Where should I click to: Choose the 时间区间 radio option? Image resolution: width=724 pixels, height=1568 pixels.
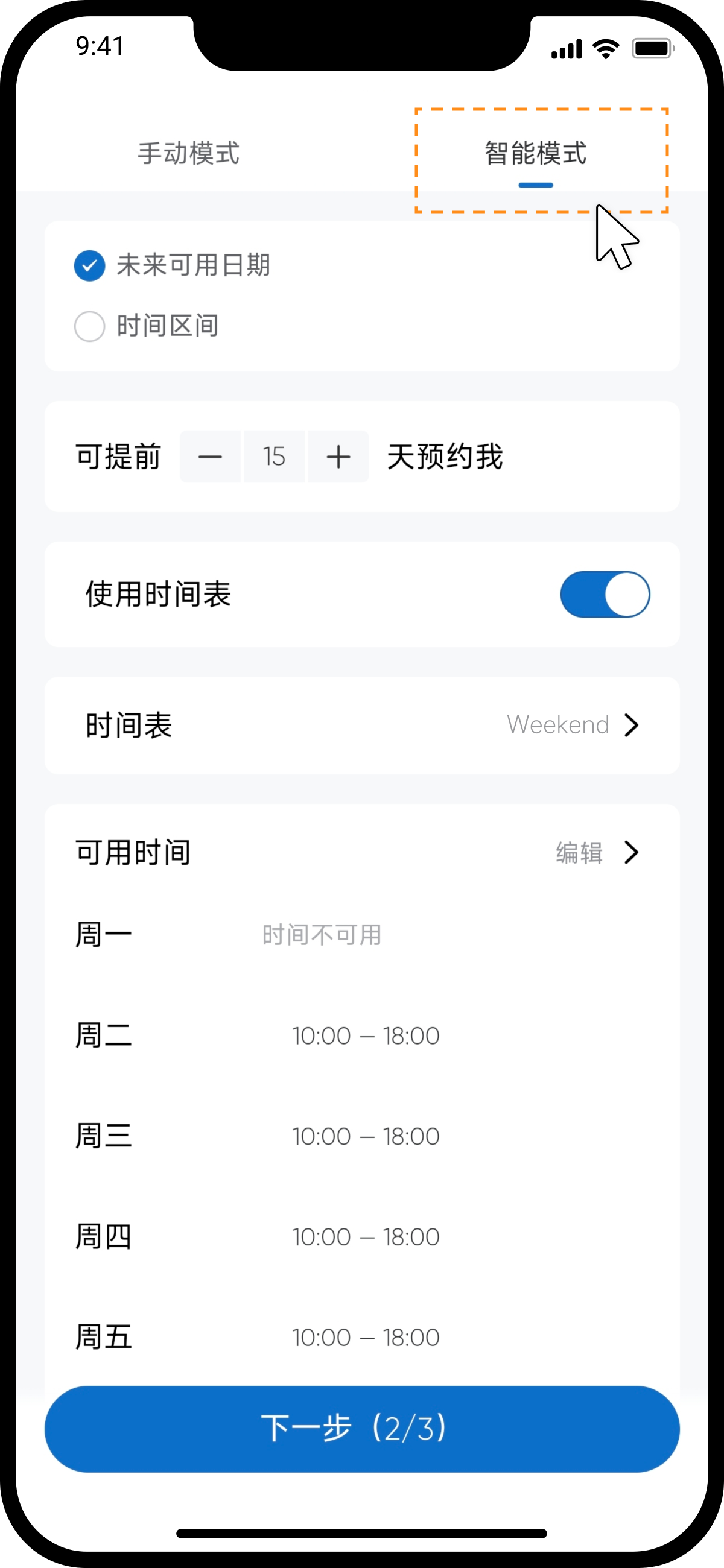(x=89, y=326)
